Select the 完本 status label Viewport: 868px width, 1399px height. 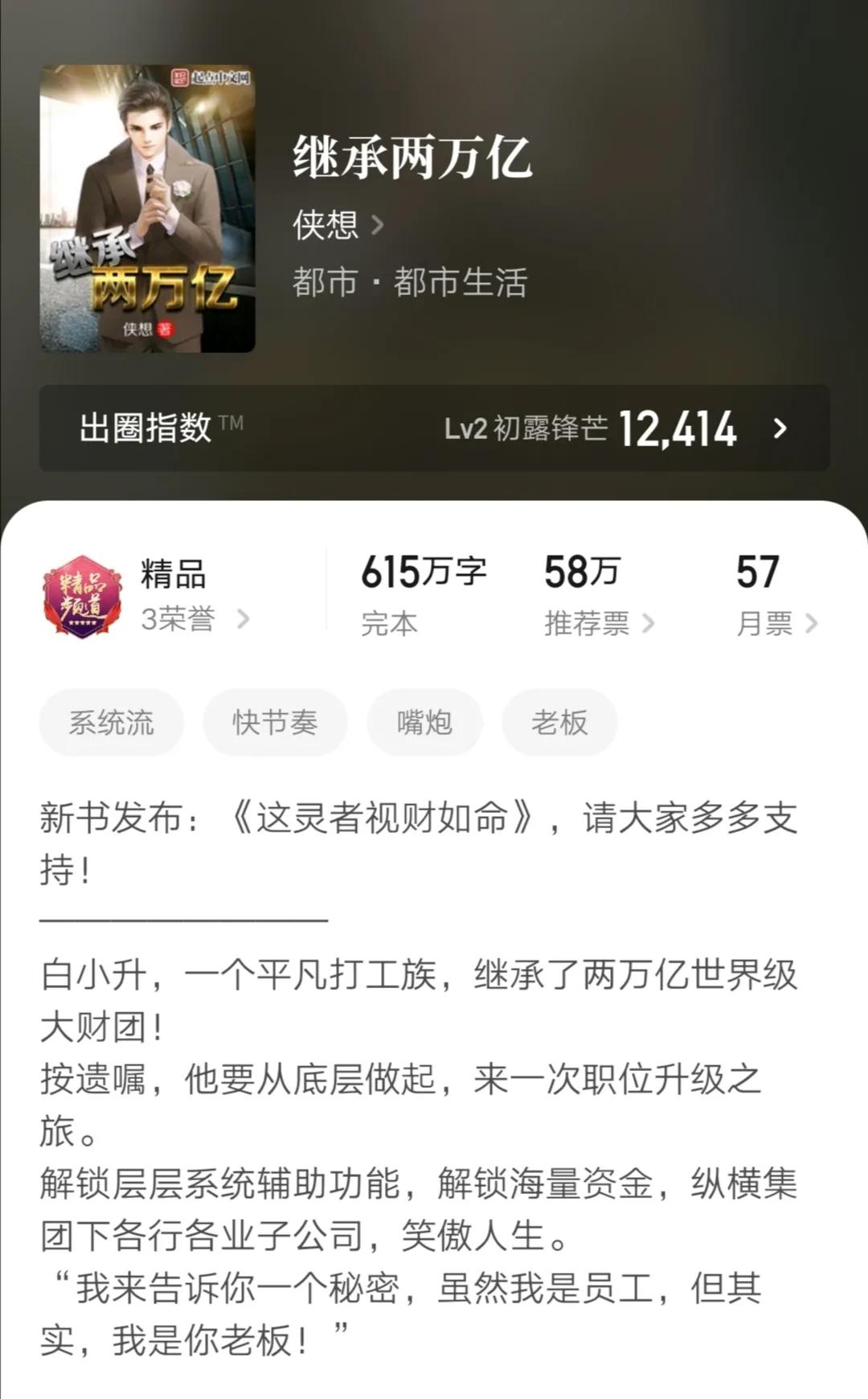tap(388, 621)
